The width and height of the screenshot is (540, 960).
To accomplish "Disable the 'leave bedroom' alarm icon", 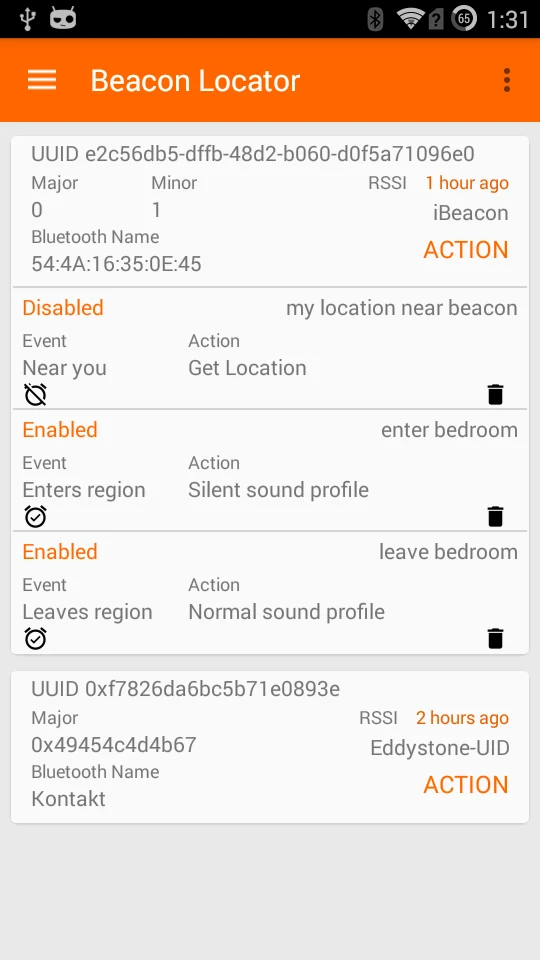I will pos(36,639).
